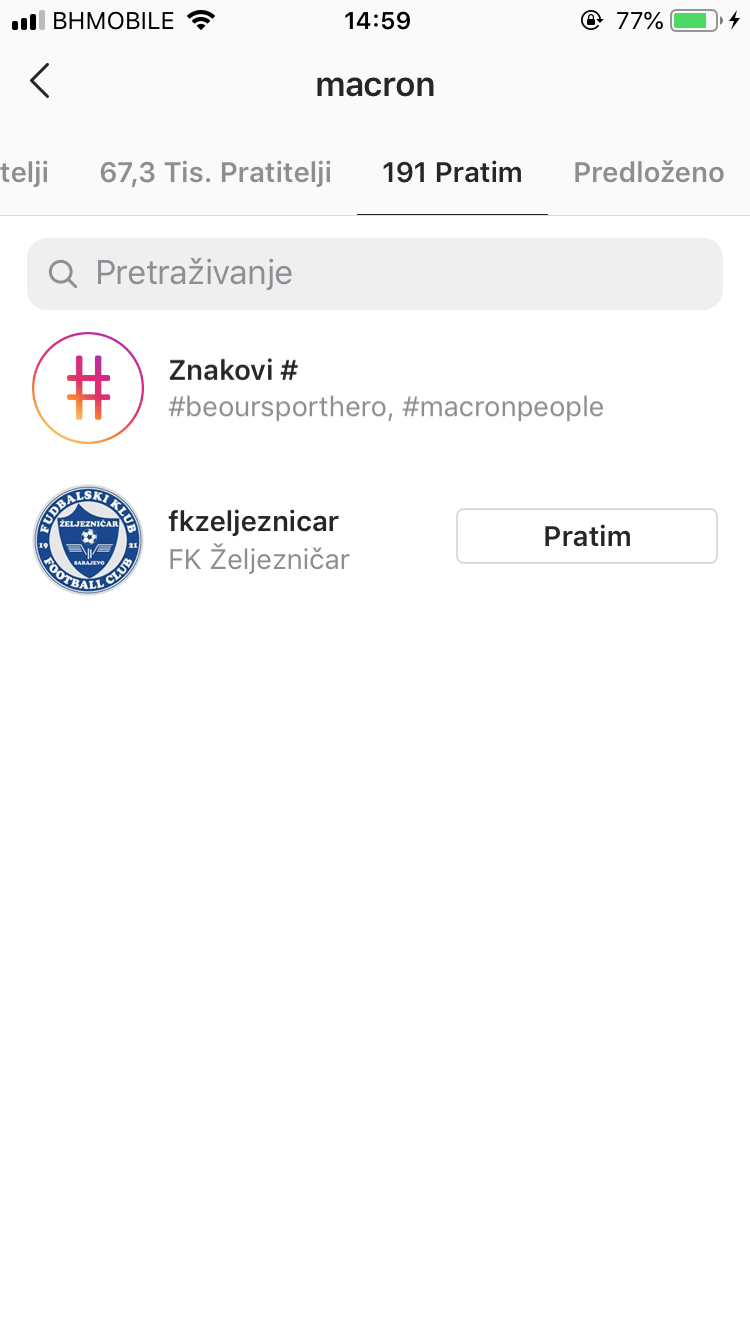This screenshot has height=1334, width=750.
Task: Tap the Pratim button next to fkzeljeznicar
Action: coord(587,536)
